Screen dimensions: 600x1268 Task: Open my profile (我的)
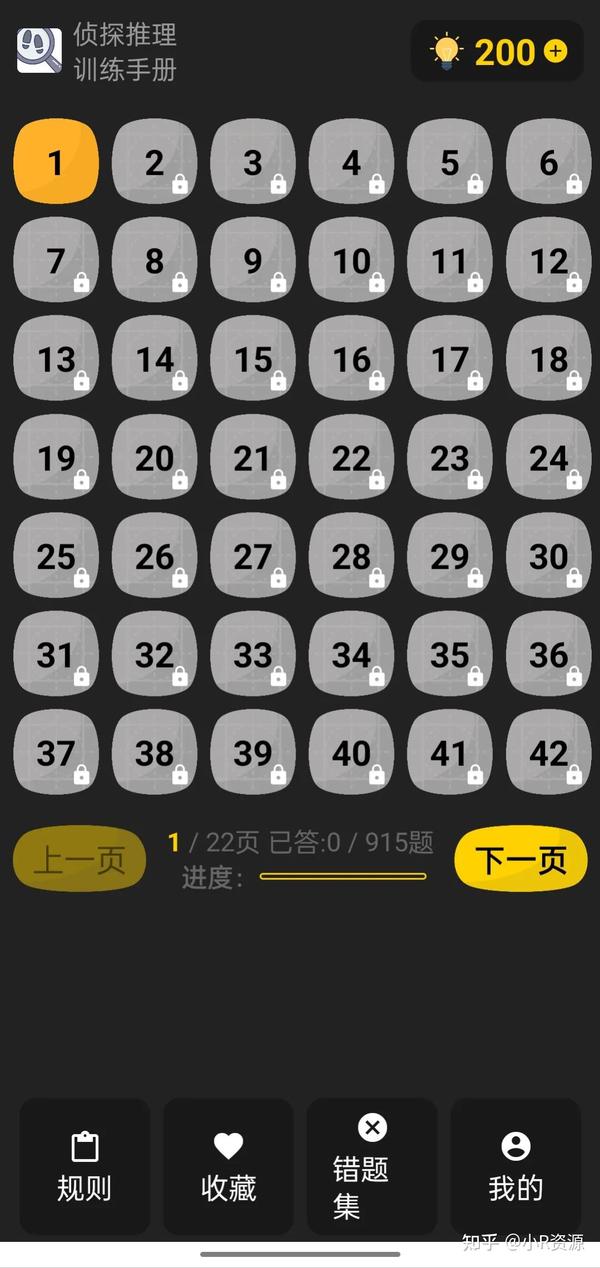[516, 1166]
